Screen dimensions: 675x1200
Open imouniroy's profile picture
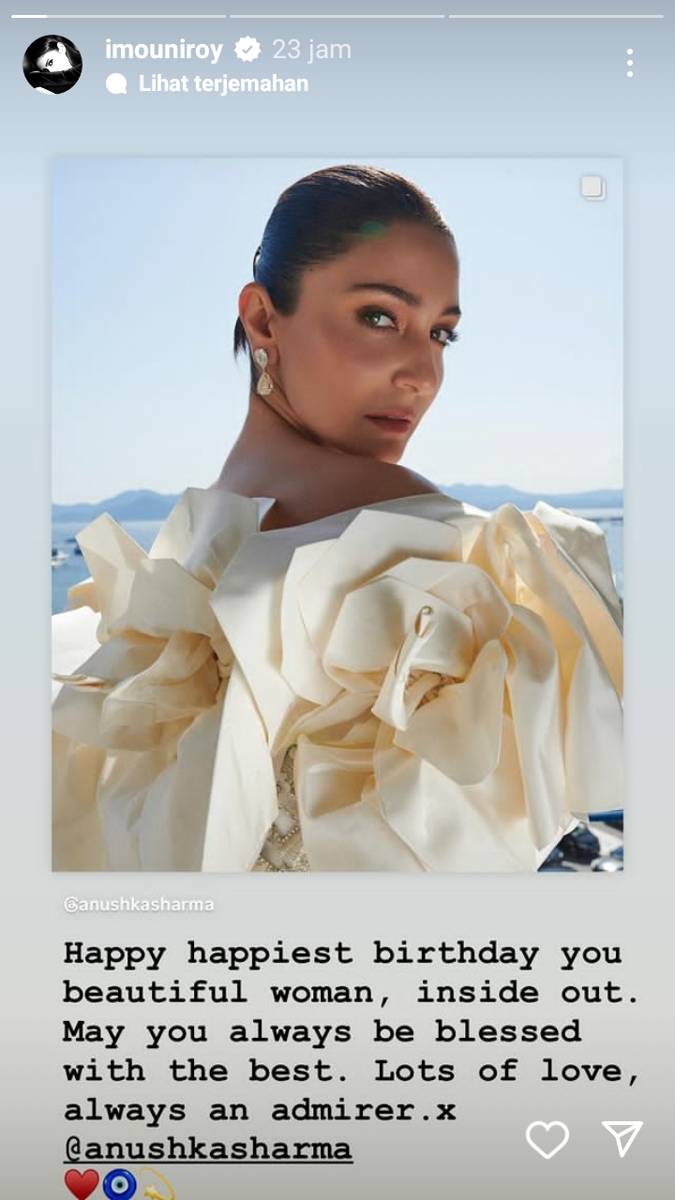[x=52, y=65]
